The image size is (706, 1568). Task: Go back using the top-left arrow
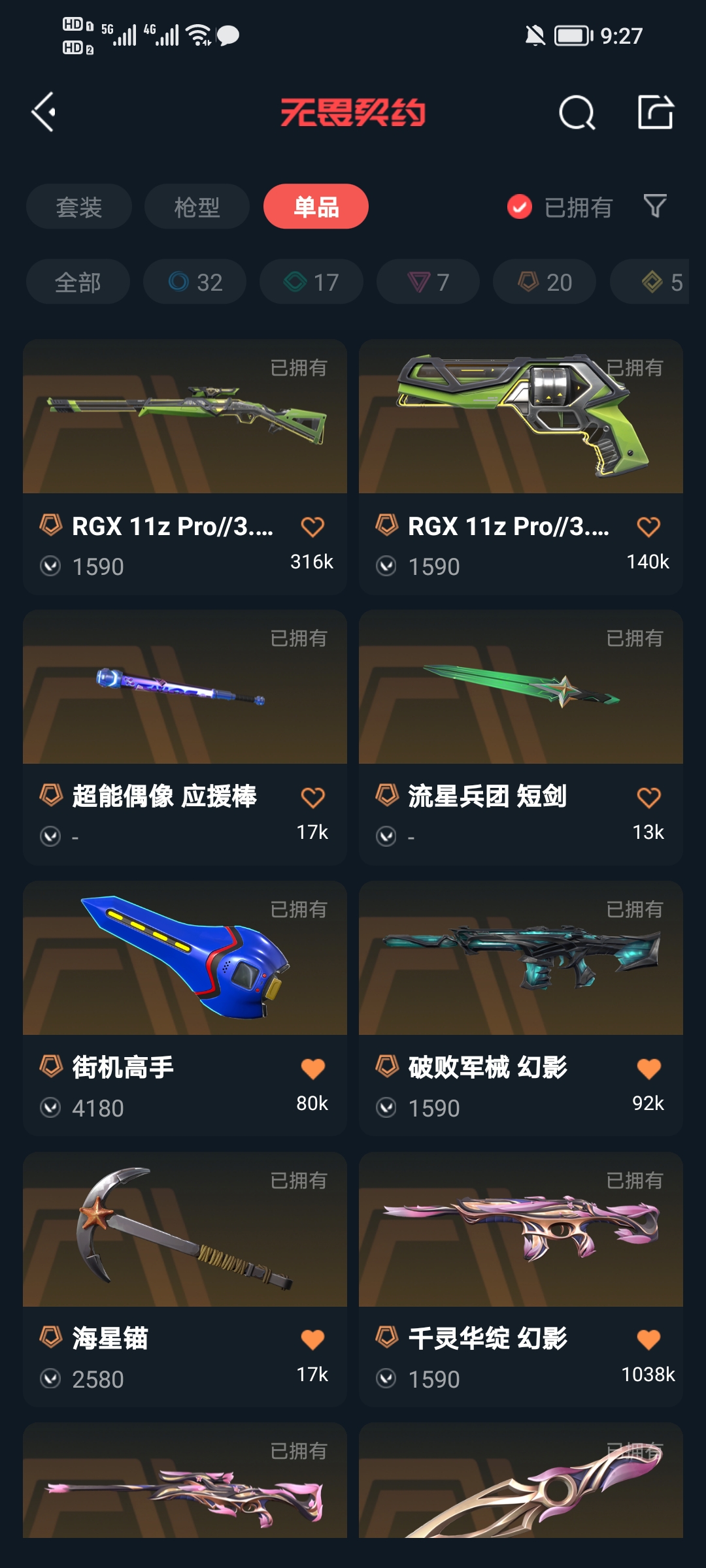click(44, 112)
